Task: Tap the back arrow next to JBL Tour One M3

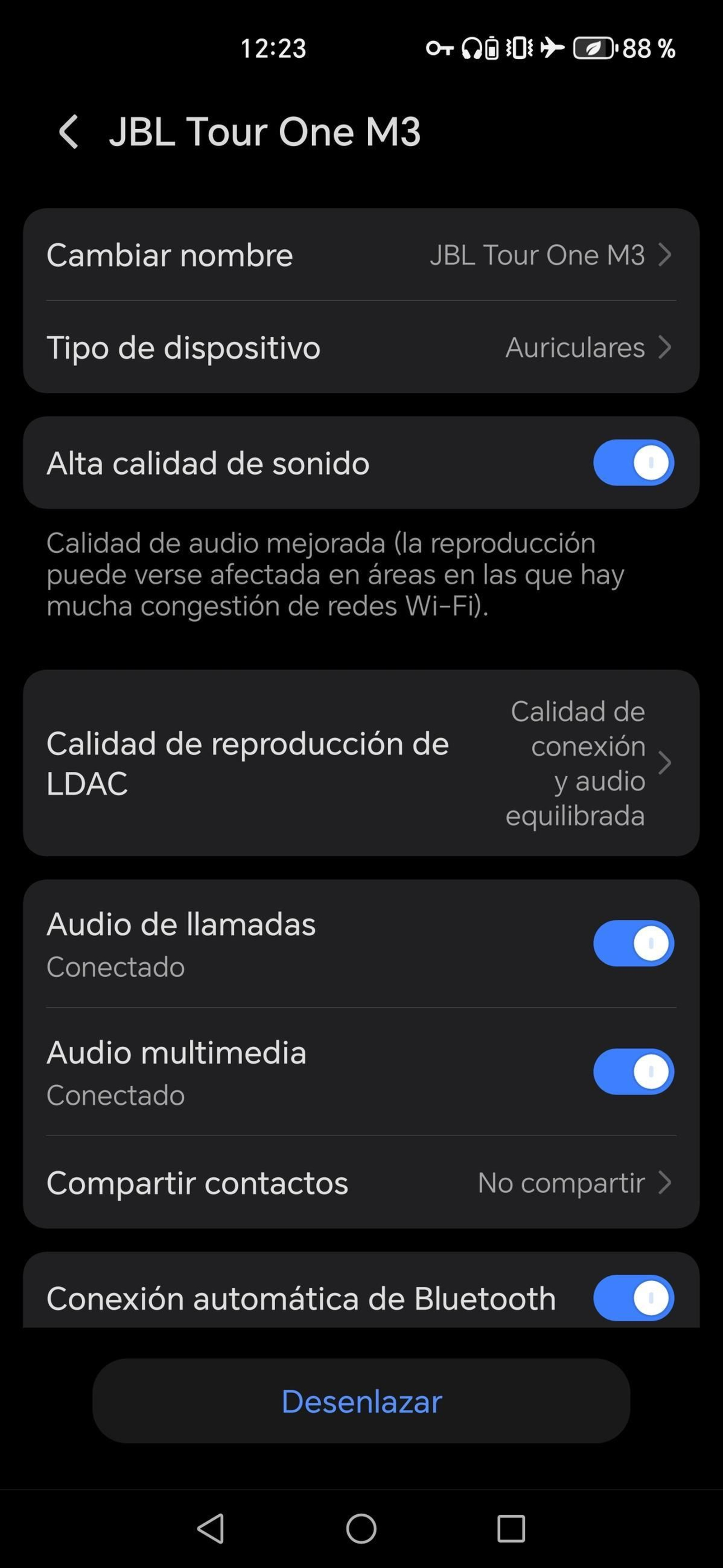Action: pyautogui.click(x=69, y=133)
